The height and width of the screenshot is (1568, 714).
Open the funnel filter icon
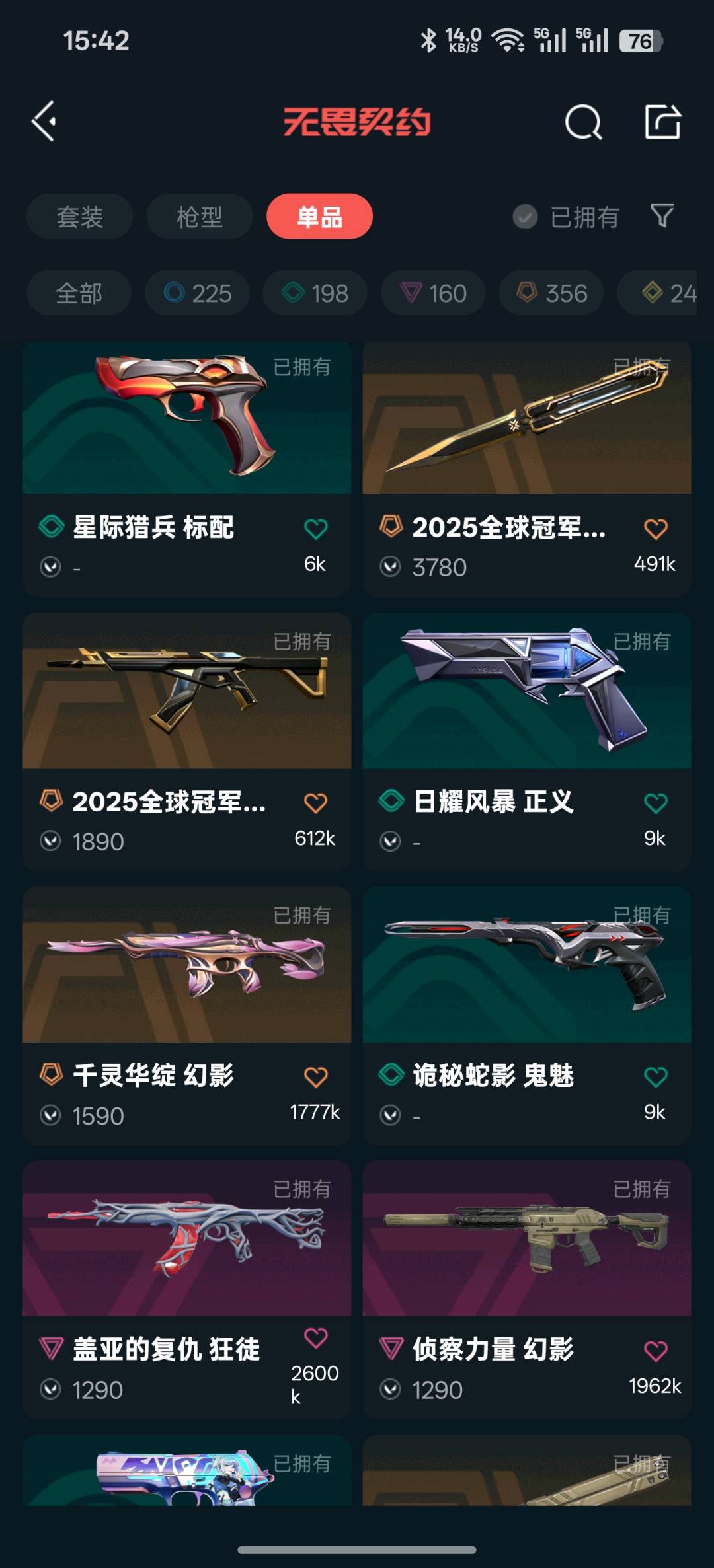(662, 215)
